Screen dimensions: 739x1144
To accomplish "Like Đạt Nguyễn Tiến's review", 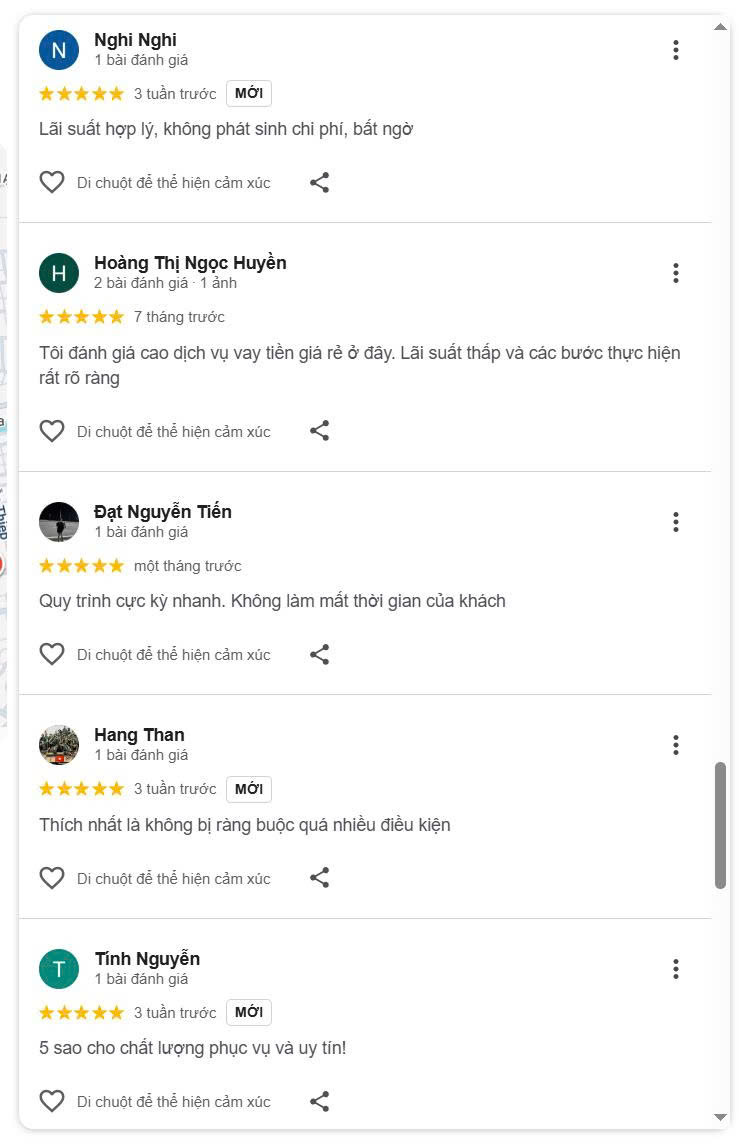I will coord(52,655).
